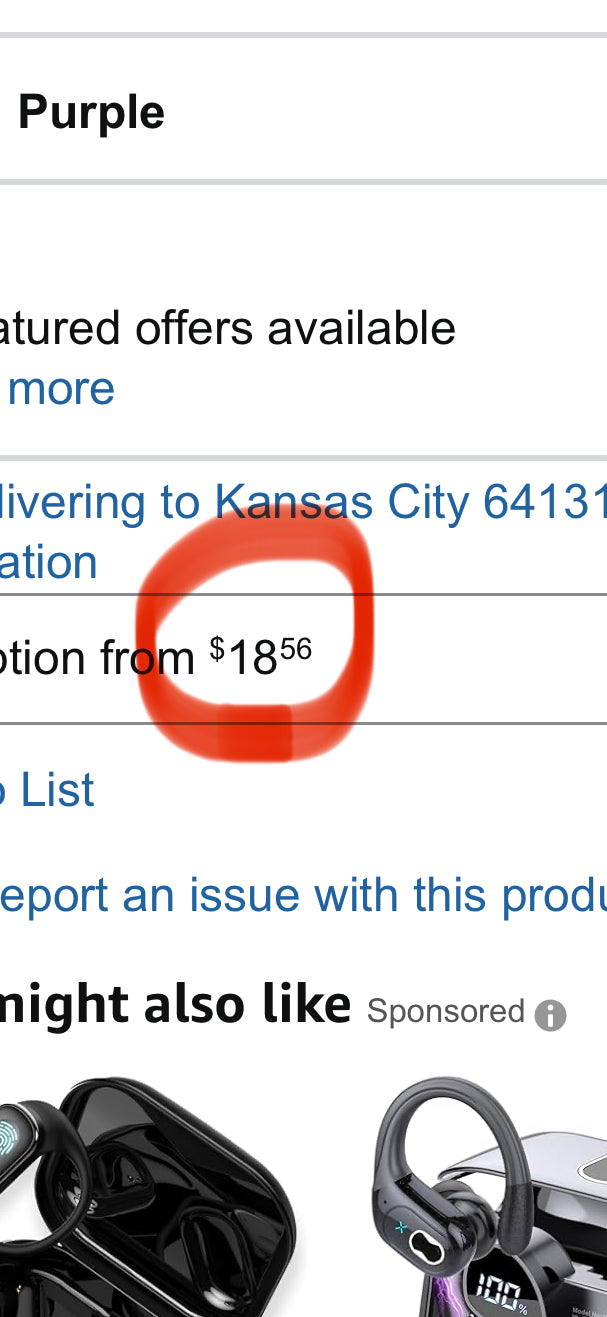This screenshot has height=1317, width=607.
Task: Report an issue with this product
Action: coord(300,895)
